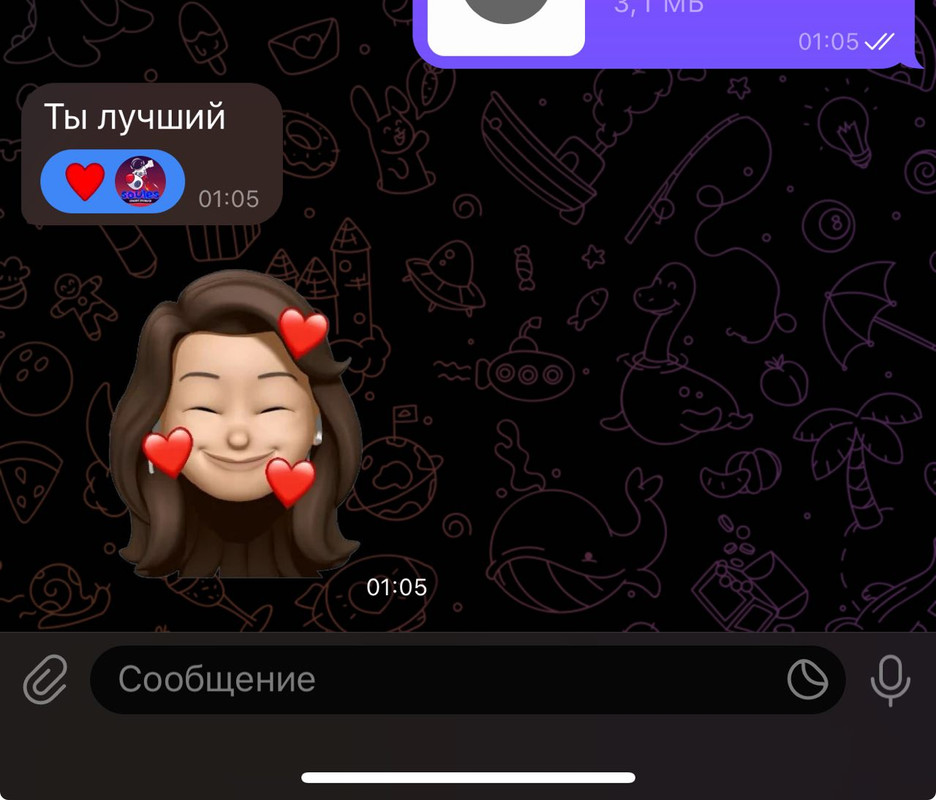Focus the Сообщение text field
The width and height of the screenshot is (936, 800).
430,680
